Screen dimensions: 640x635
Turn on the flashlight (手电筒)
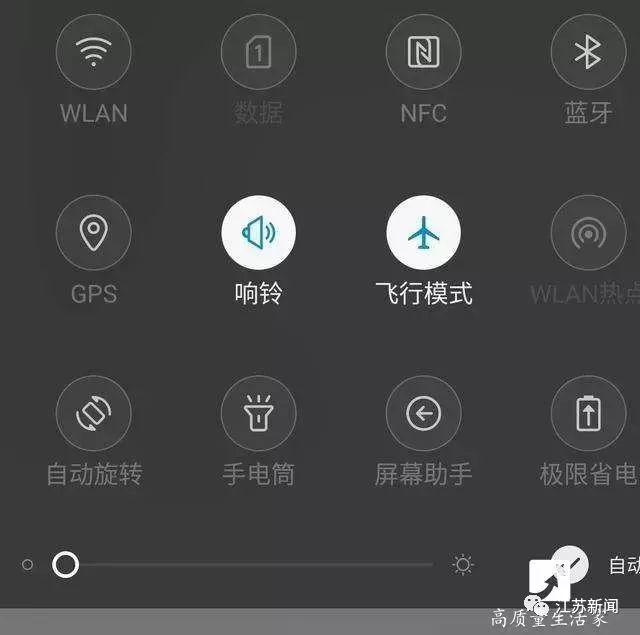click(x=258, y=414)
